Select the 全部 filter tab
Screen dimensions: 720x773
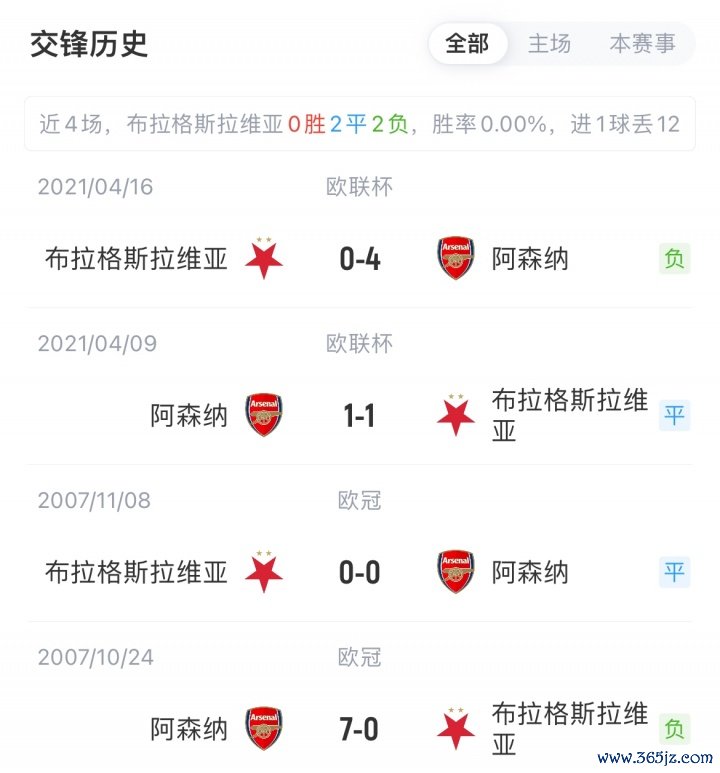(467, 44)
